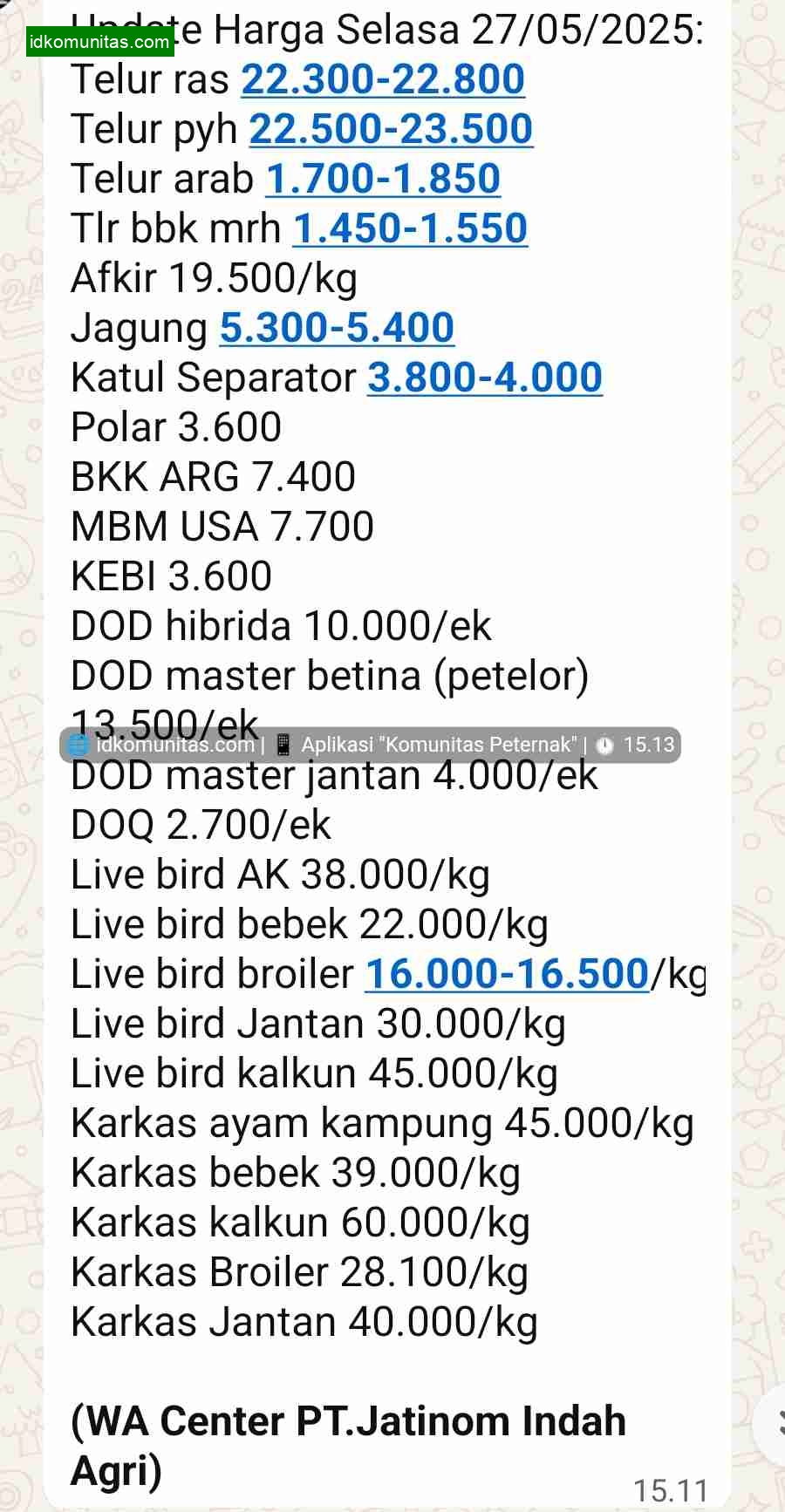This screenshot has width=785, height=1512.
Task: Tap the Katul Separator 3.800-4.000 link
Action: tap(485, 378)
